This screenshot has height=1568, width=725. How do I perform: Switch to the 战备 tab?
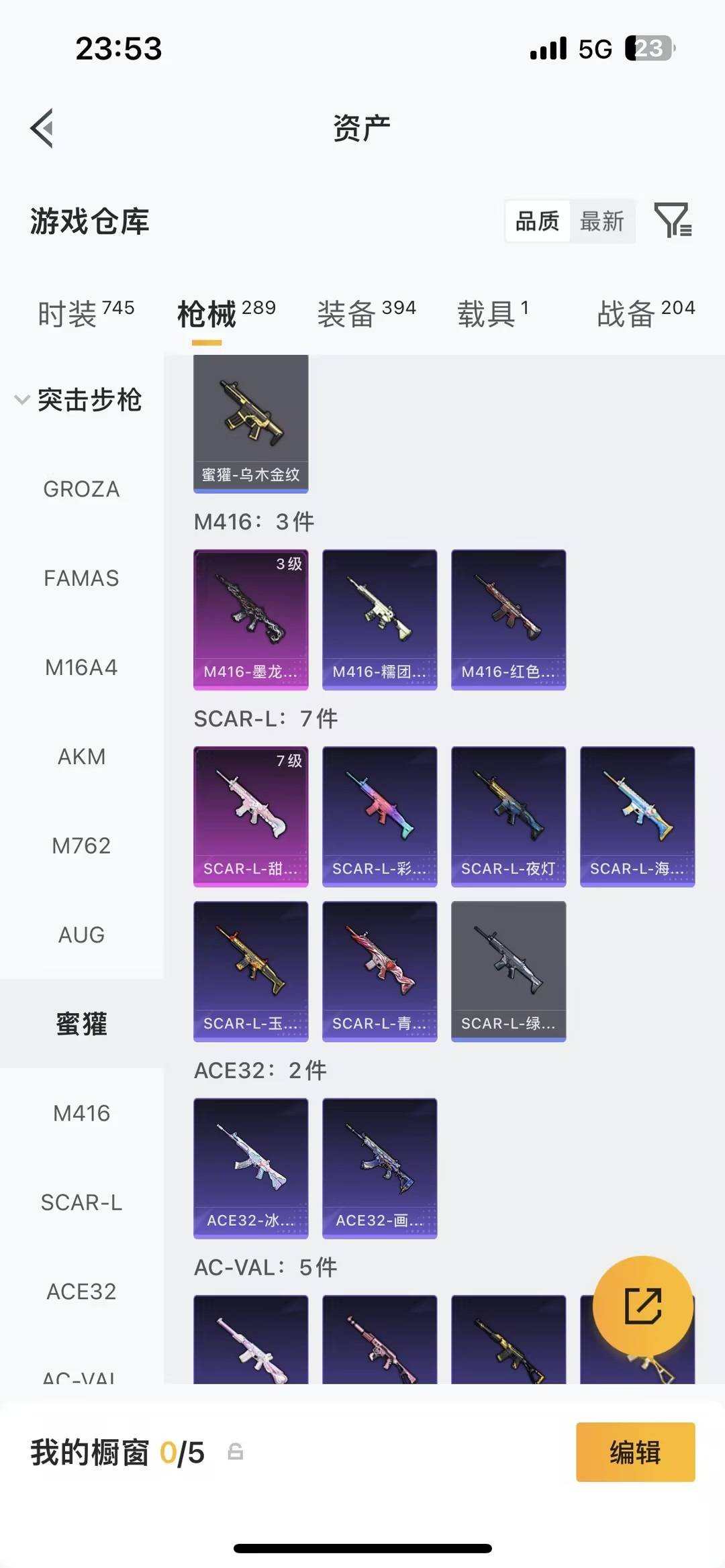click(645, 313)
